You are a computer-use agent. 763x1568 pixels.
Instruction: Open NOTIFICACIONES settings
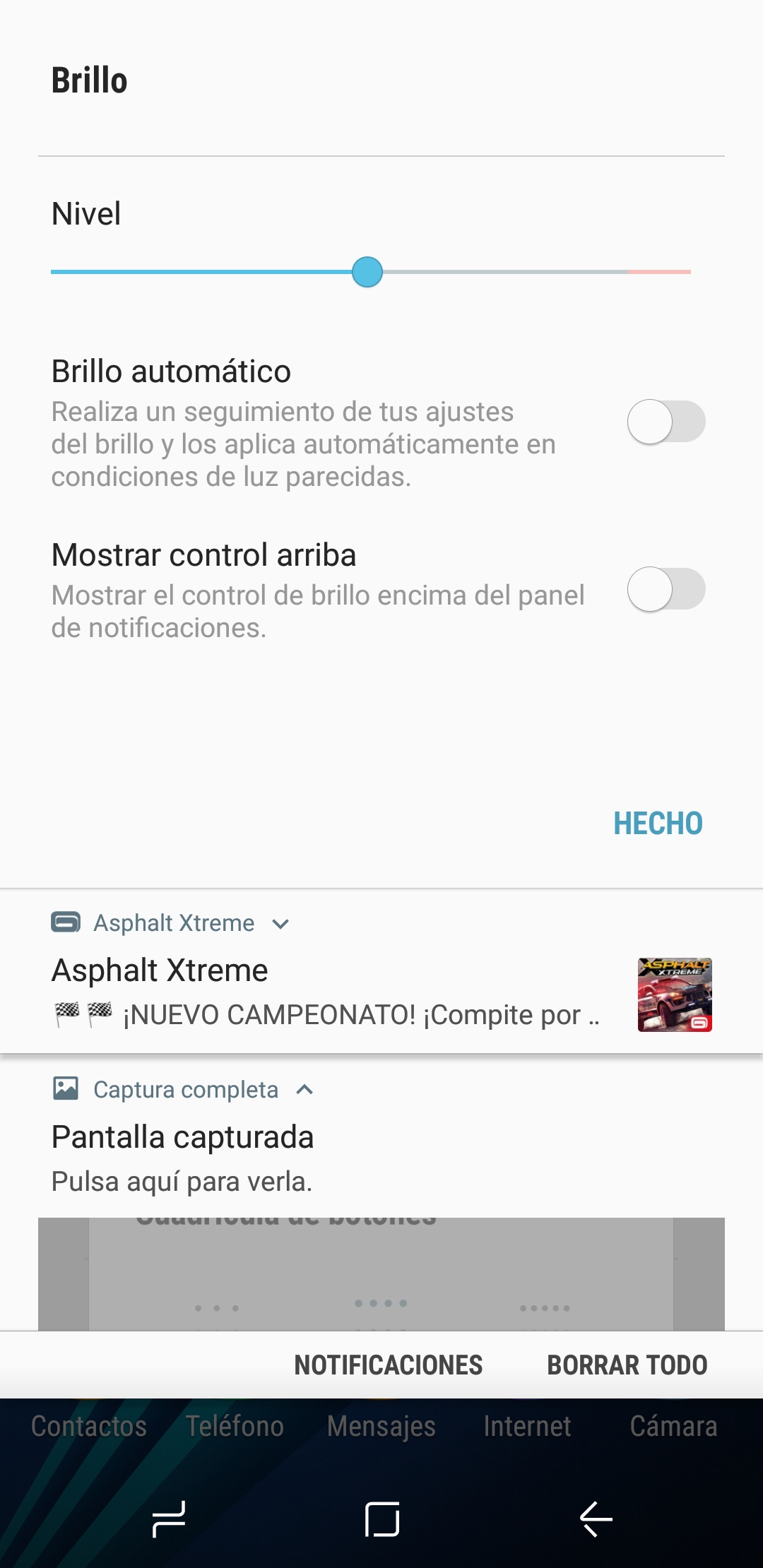tap(388, 1365)
